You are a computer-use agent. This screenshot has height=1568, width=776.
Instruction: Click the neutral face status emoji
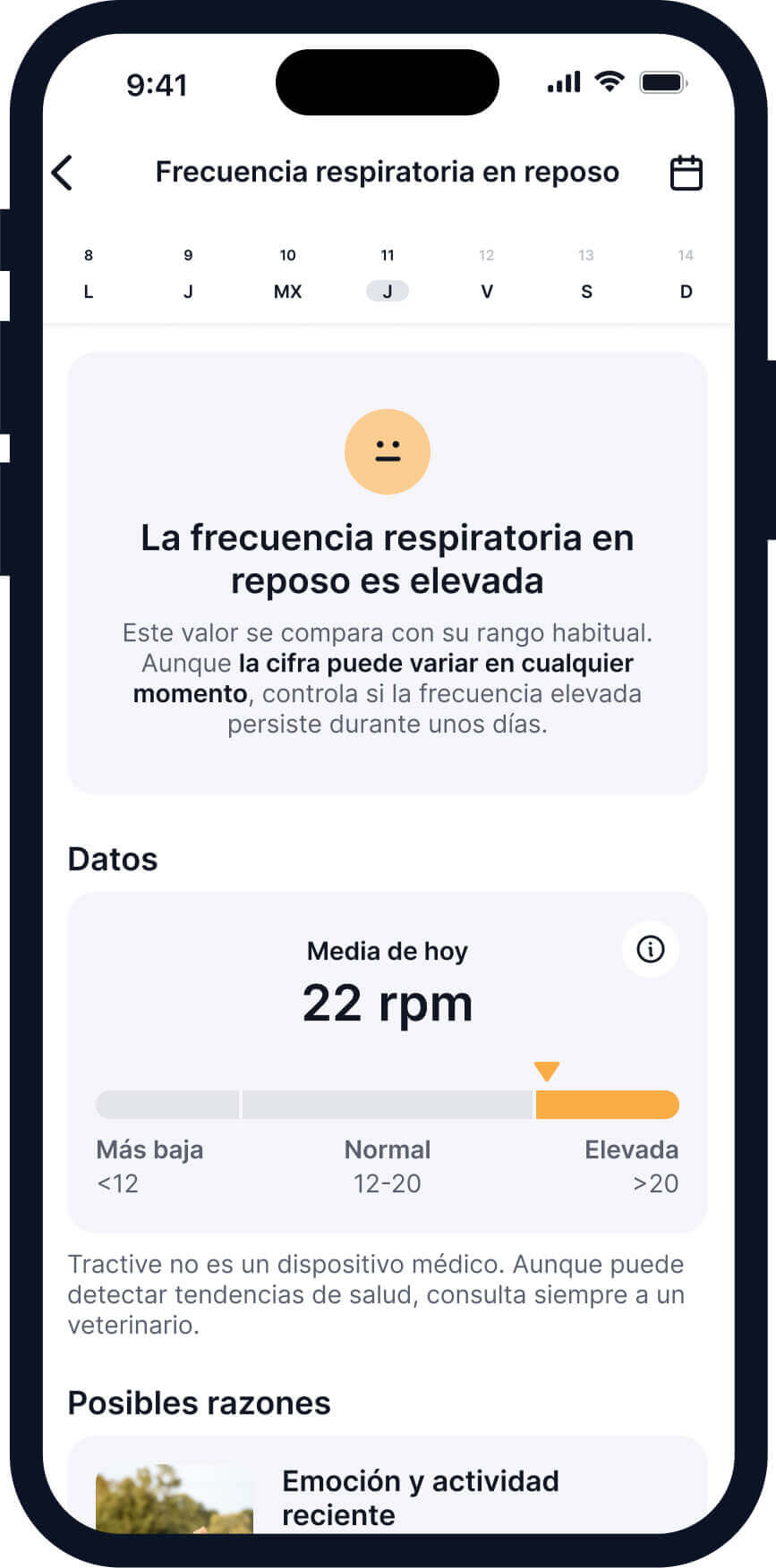tap(388, 452)
